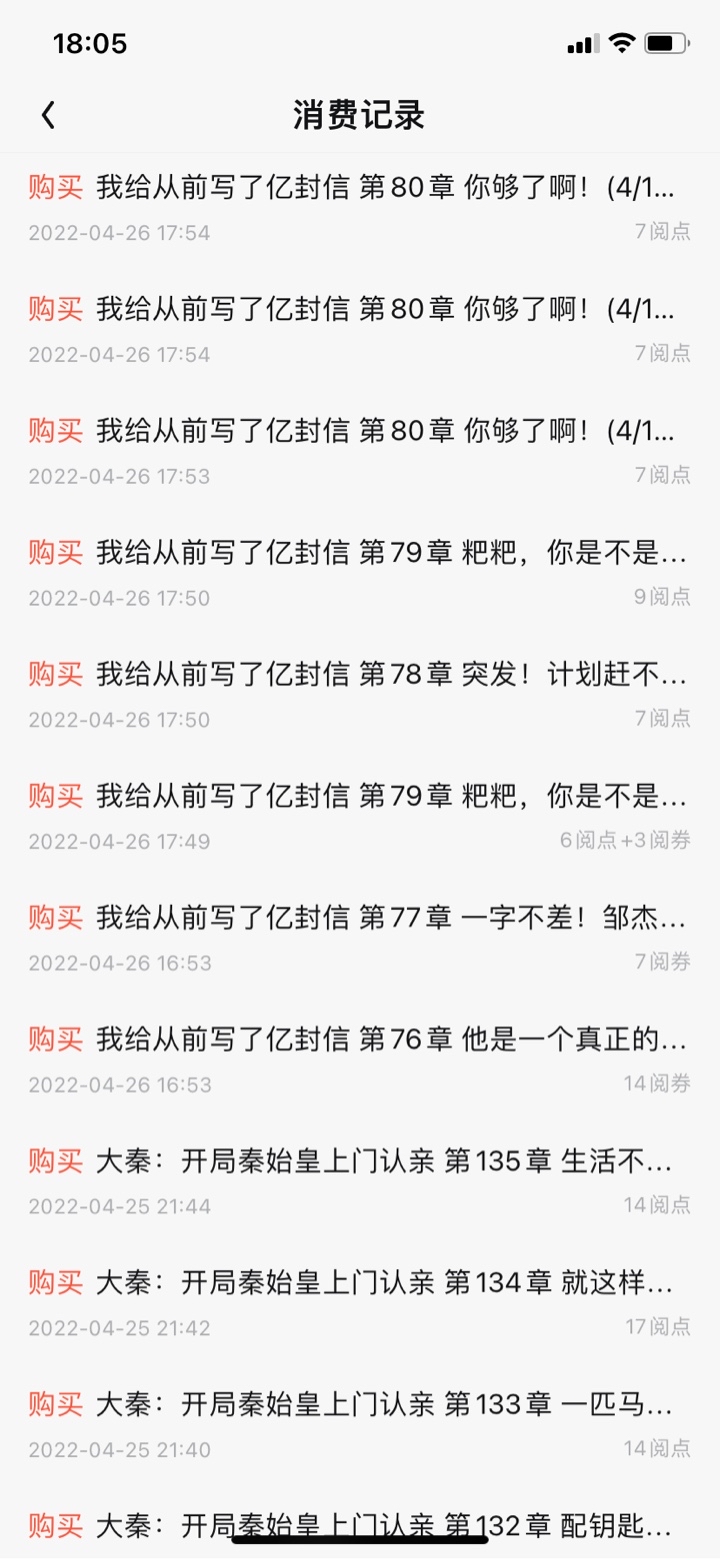Go back from the 消费记录 page
Viewport: 720px width, 1559px height.
tap(48, 115)
